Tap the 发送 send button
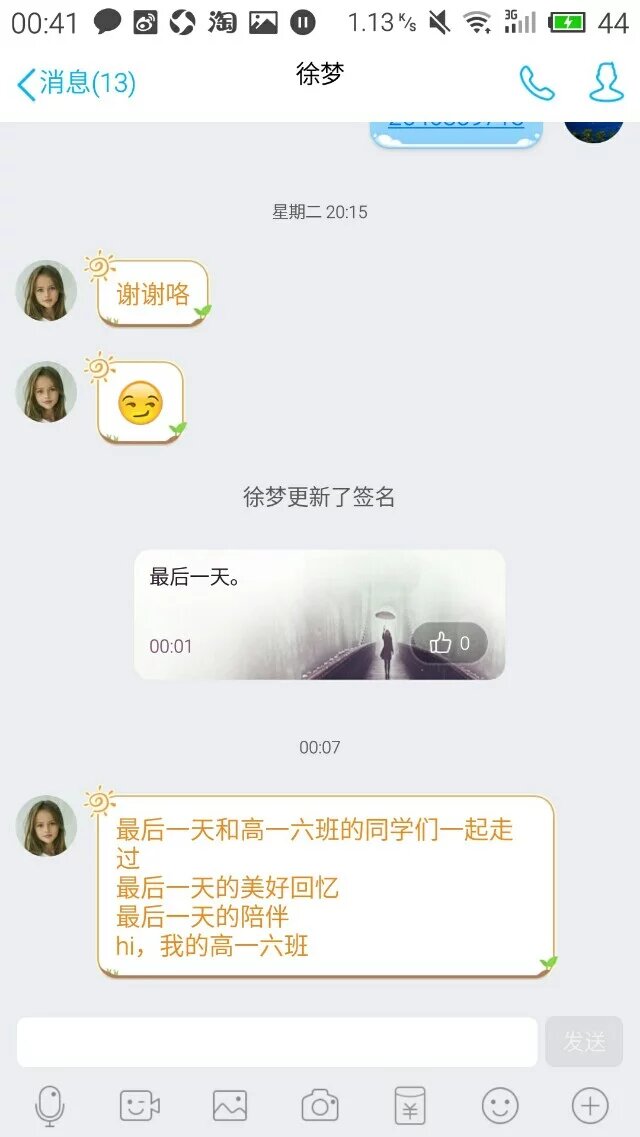The width and height of the screenshot is (640, 1137). 584,1042
